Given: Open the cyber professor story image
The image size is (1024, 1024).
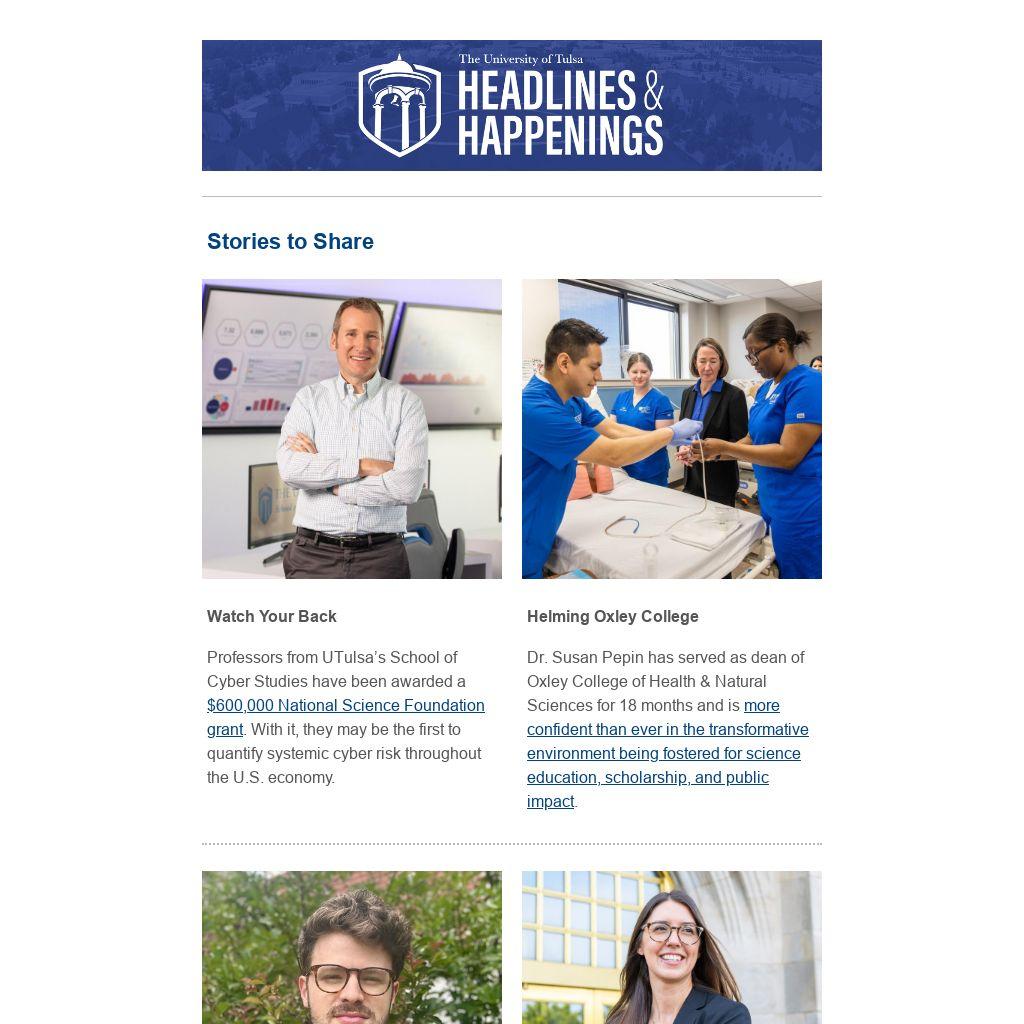Looking at the screenshot, I should pyautogui.click(x=352, y=429).
